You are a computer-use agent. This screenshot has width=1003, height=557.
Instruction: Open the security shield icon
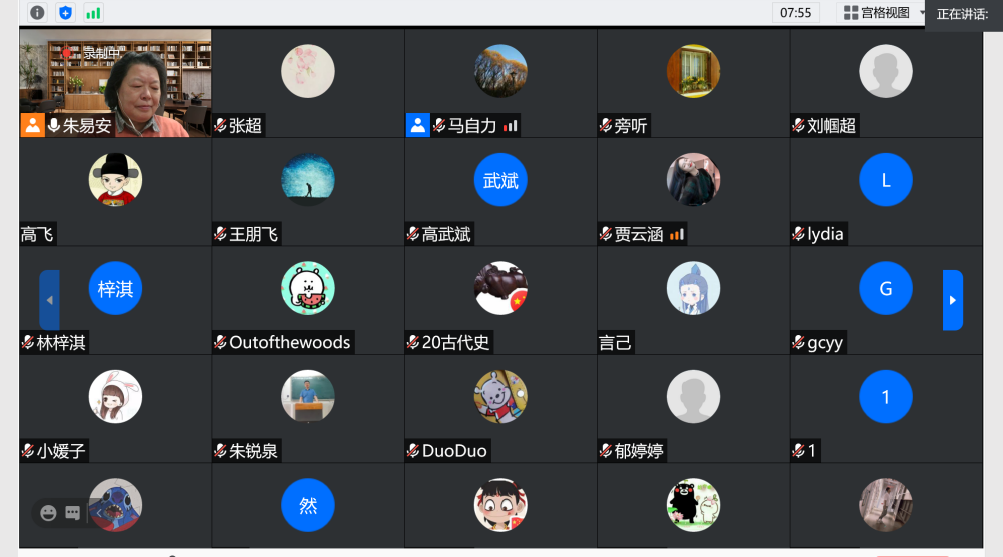tap(65, 13)
